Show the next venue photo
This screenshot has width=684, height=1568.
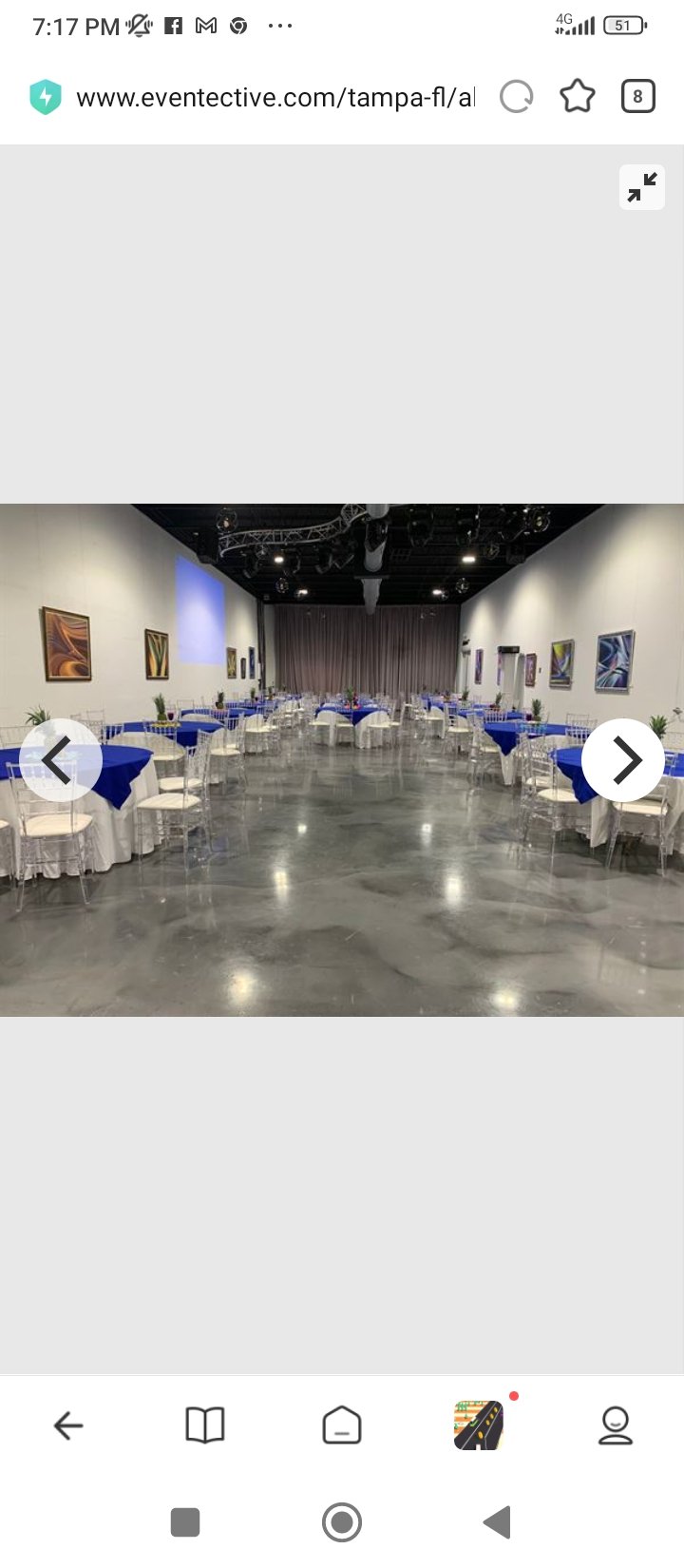tap(623, 760)
